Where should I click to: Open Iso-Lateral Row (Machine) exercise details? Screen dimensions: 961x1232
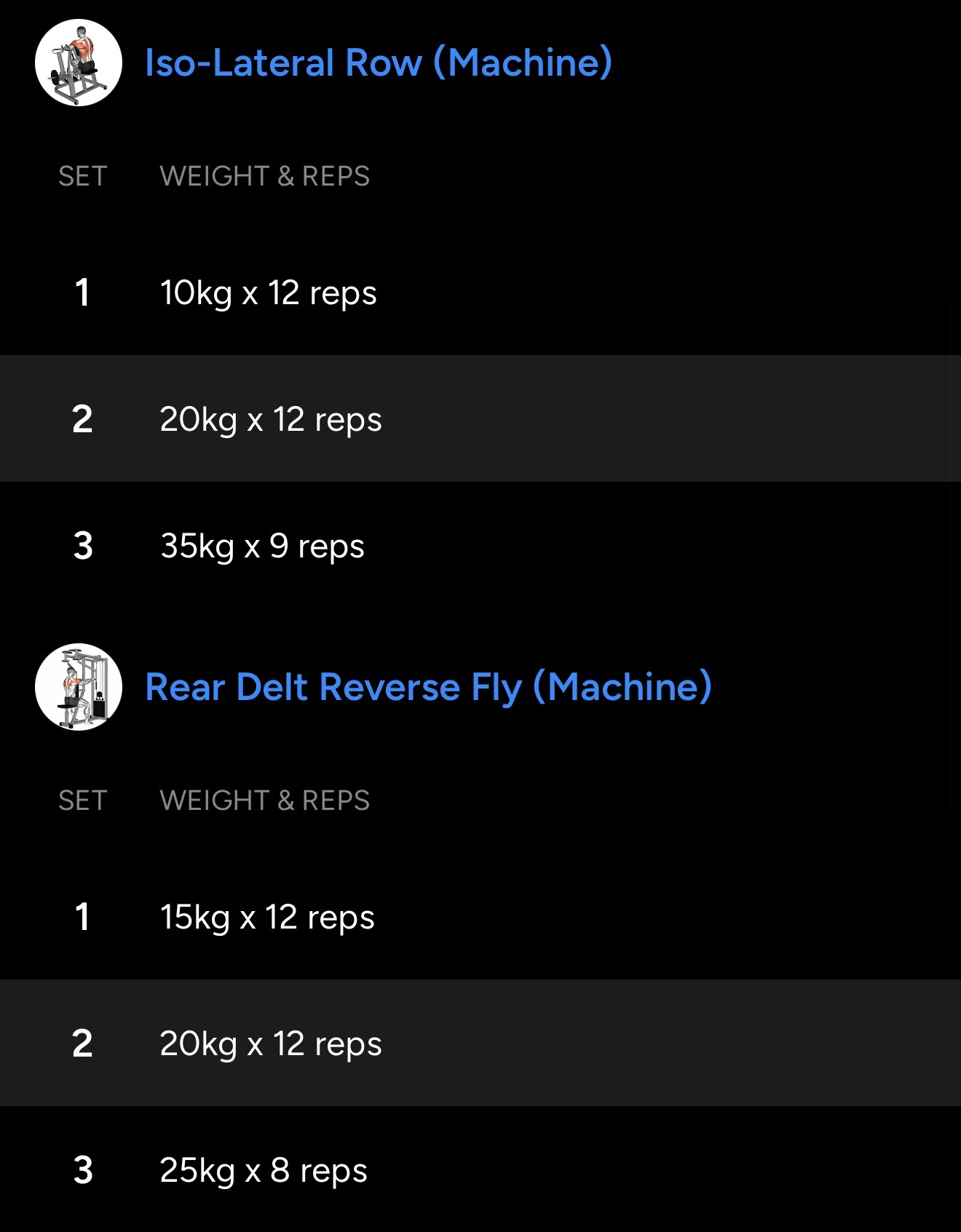click(378, 63)
